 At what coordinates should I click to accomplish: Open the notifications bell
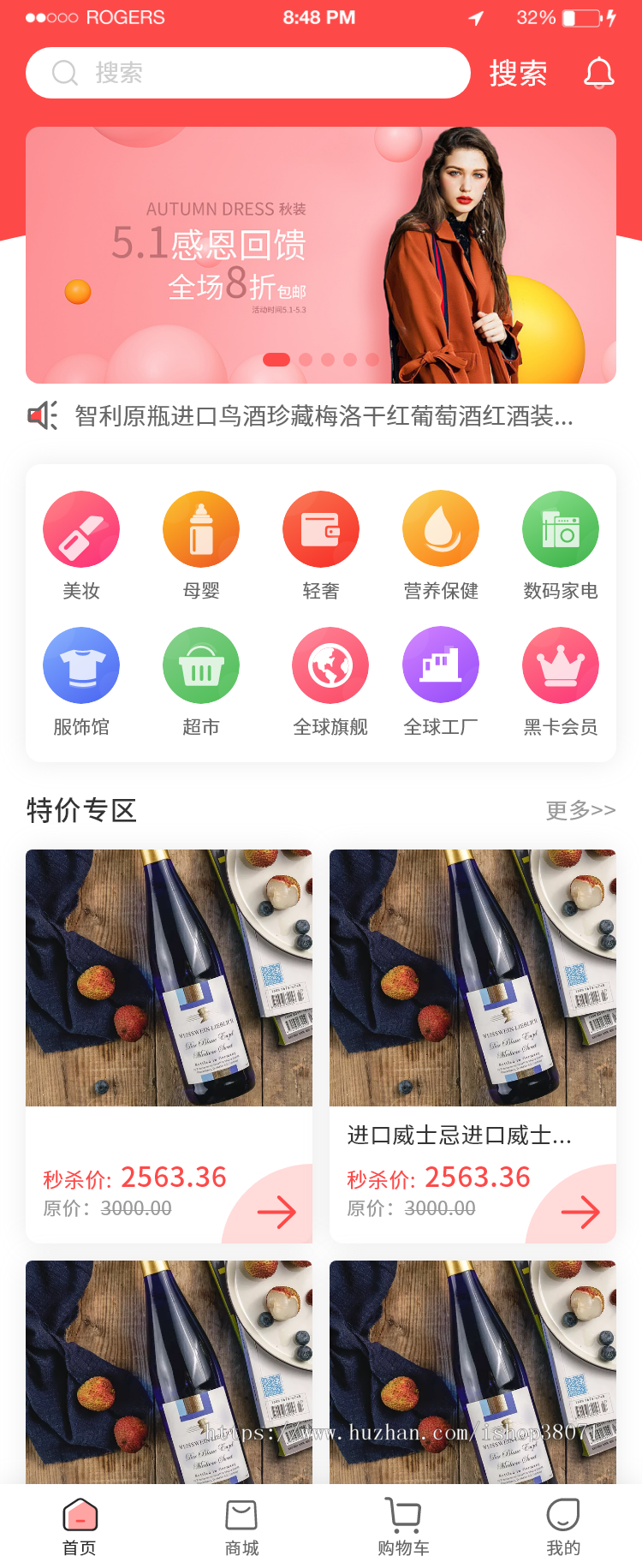[598, 74]
